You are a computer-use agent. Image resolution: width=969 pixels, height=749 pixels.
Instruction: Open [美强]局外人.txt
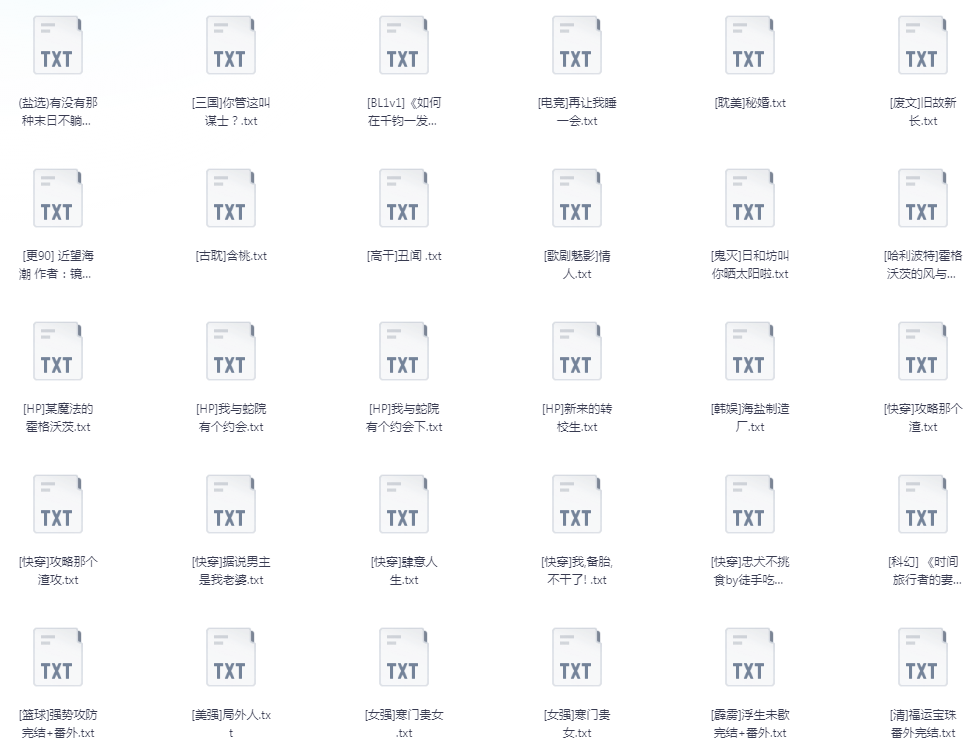pyautogui.click(x=229, y=658)
